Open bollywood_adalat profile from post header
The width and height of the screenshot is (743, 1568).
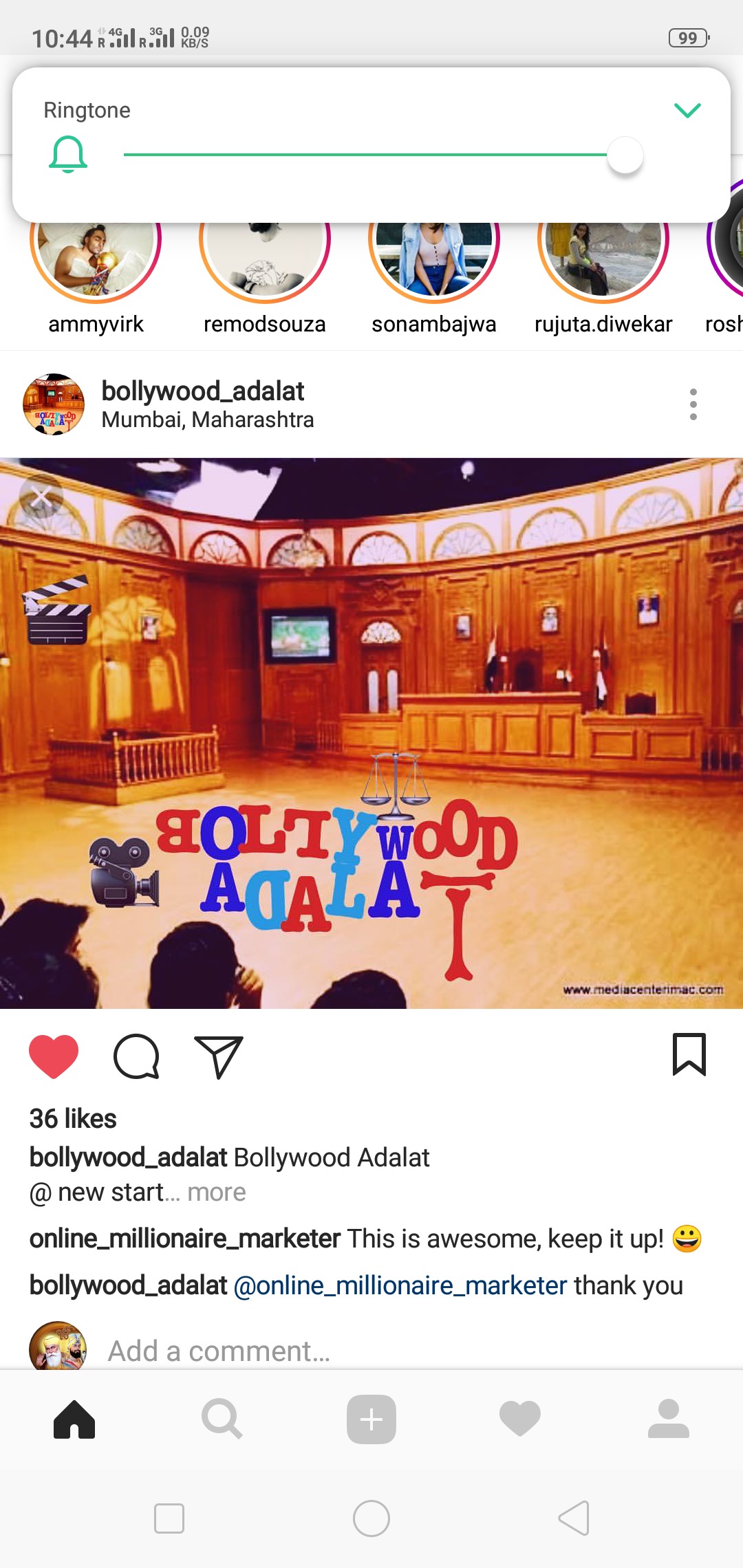pos(202,391)
